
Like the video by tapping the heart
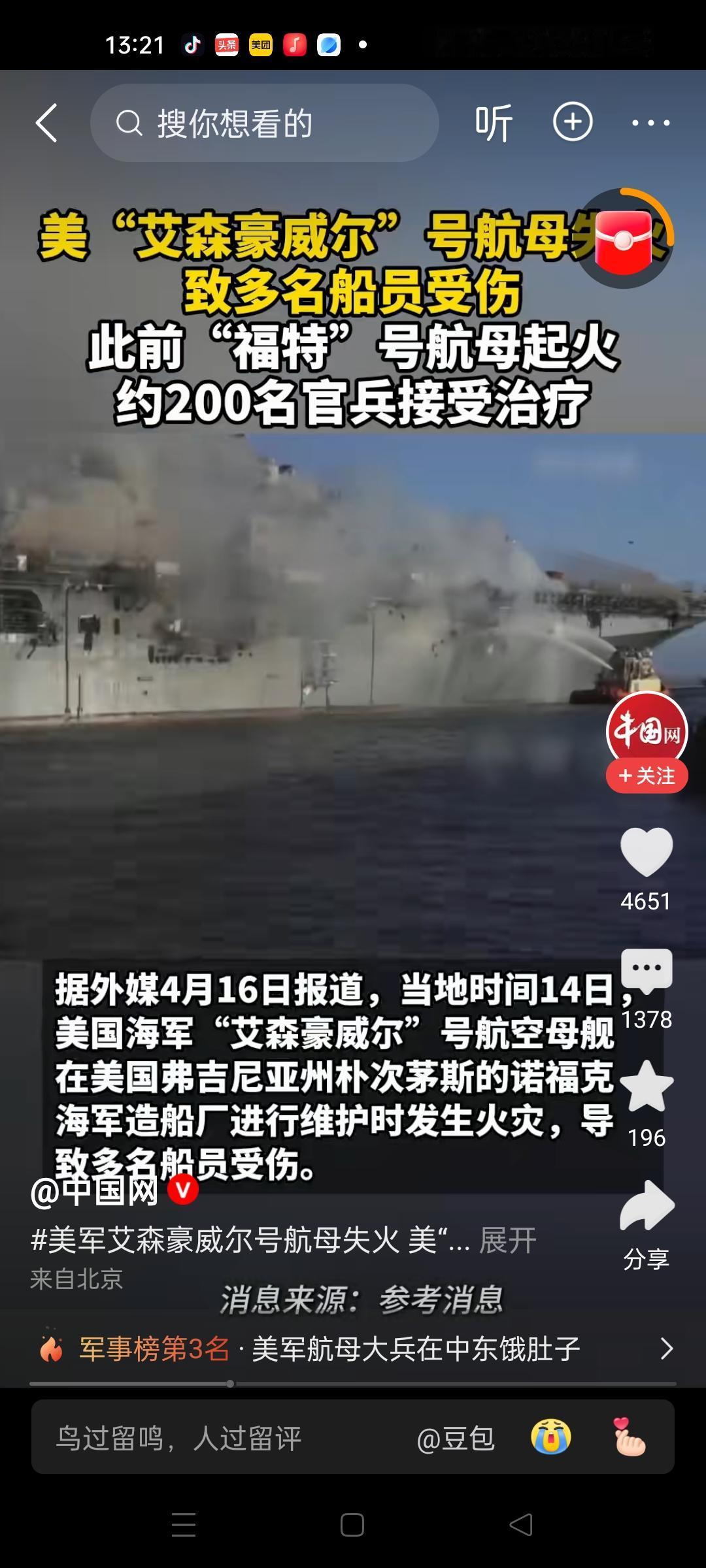pos(647,849)
